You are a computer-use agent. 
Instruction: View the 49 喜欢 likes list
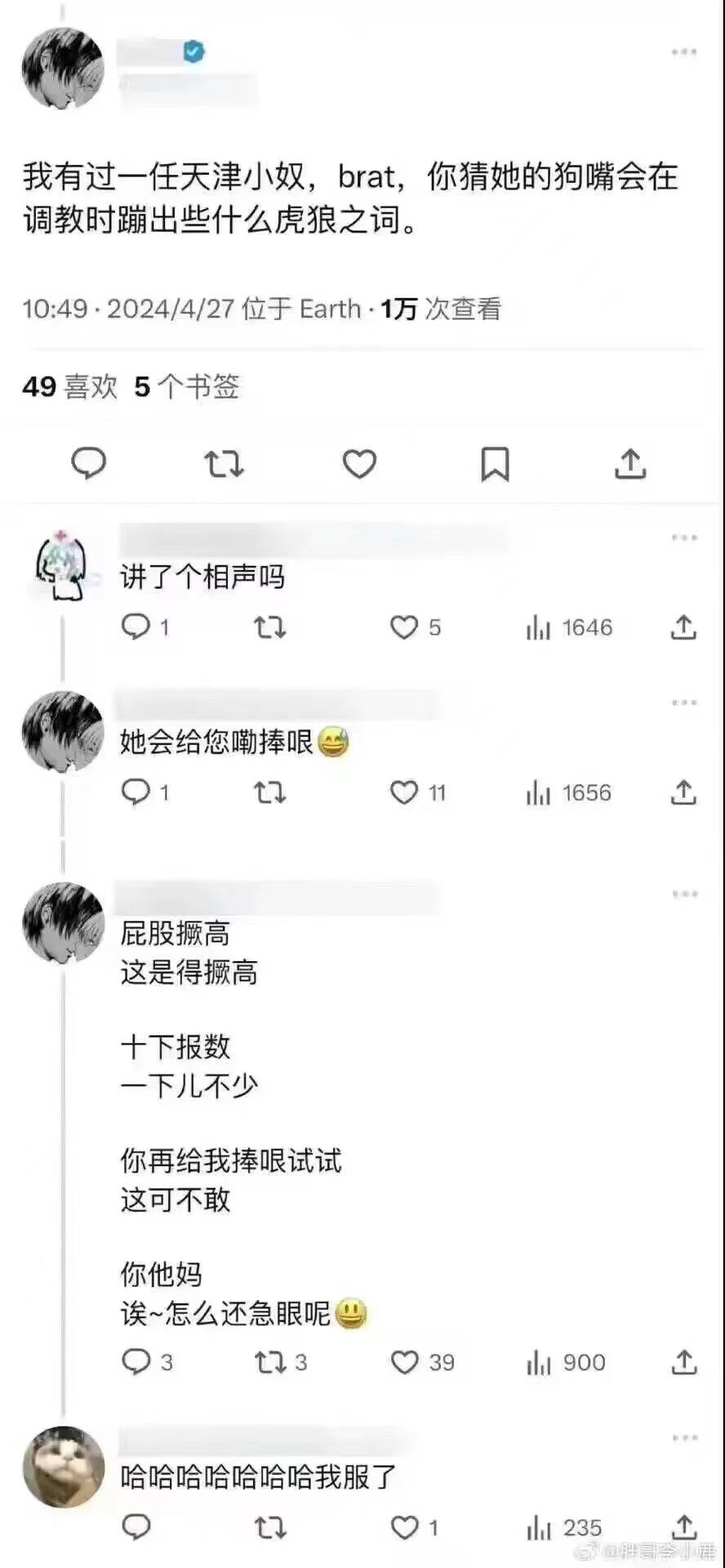(70, 386)
